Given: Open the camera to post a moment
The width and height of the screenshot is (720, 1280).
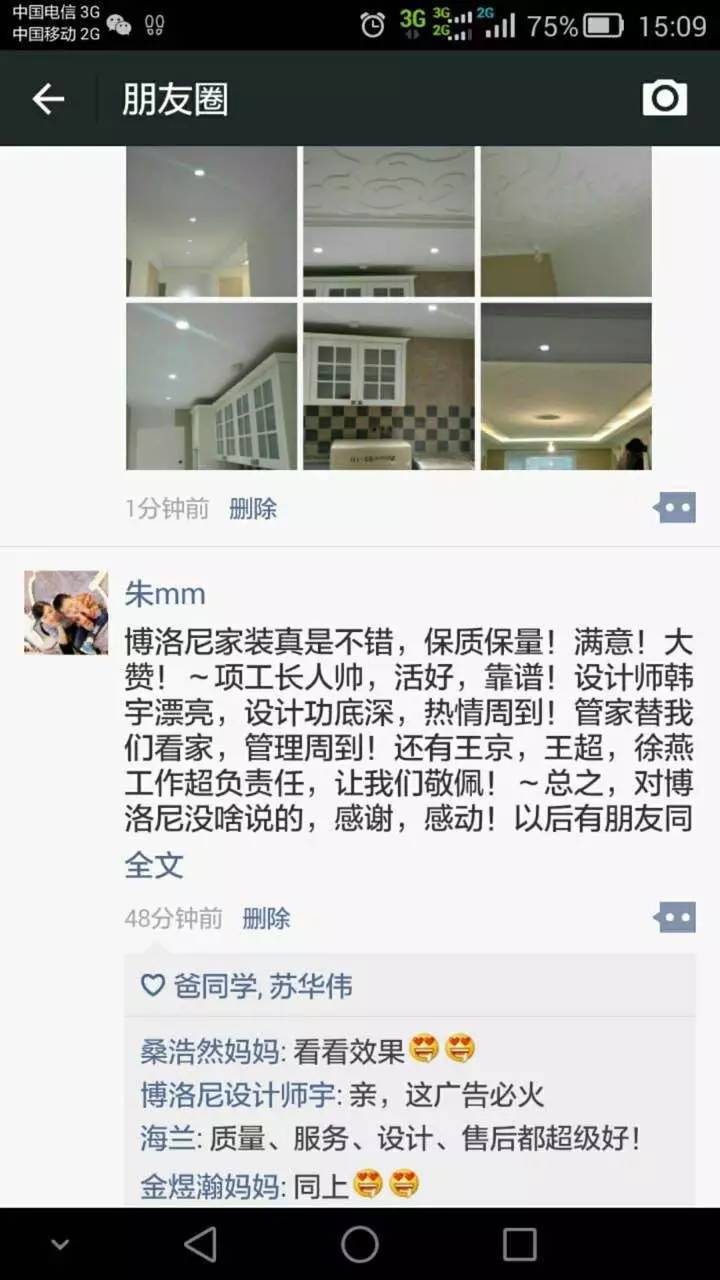Looking at the screenshot, I should pyautogui.click(x=664, y=98).
